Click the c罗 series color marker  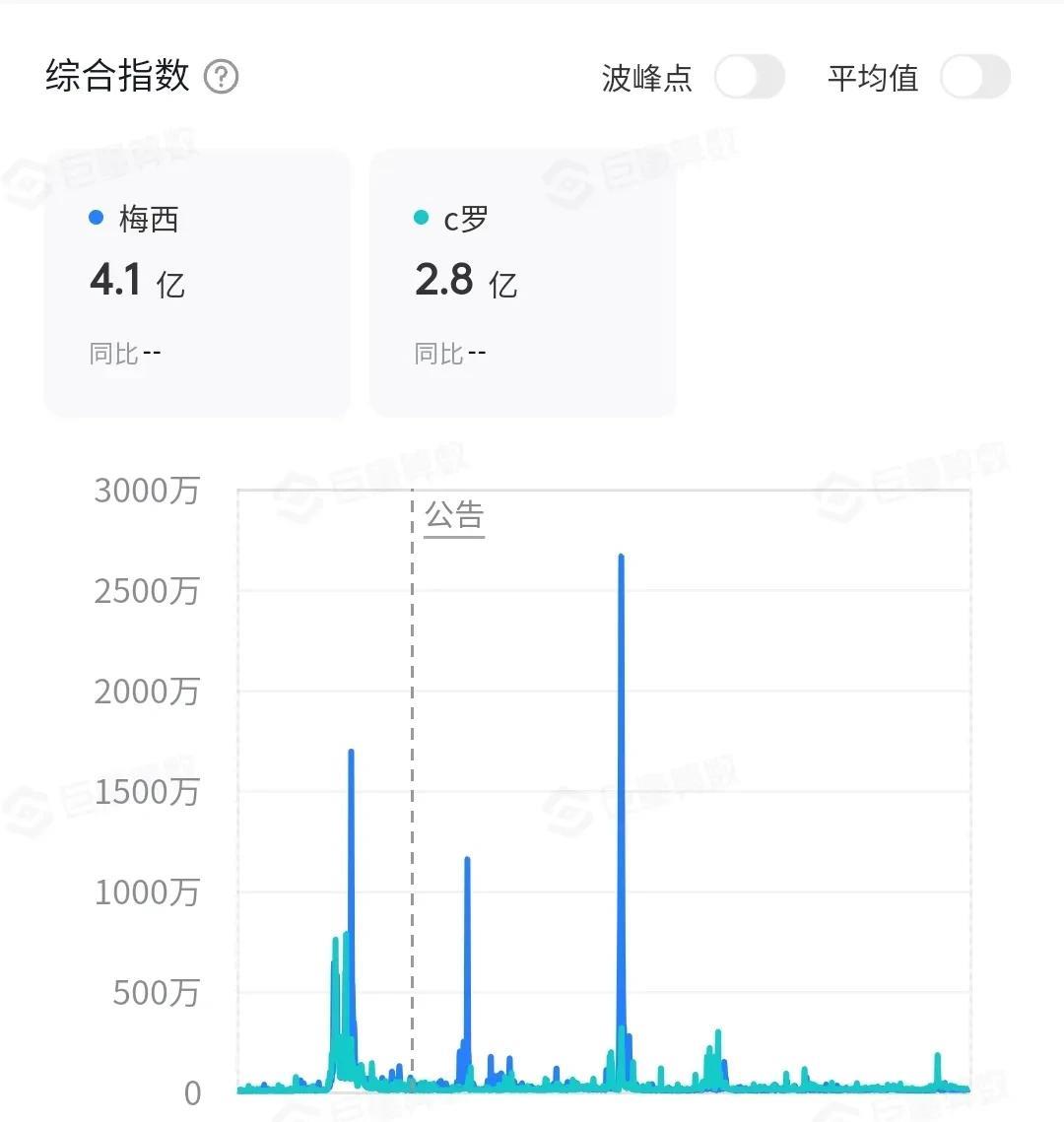pos(421,218)
